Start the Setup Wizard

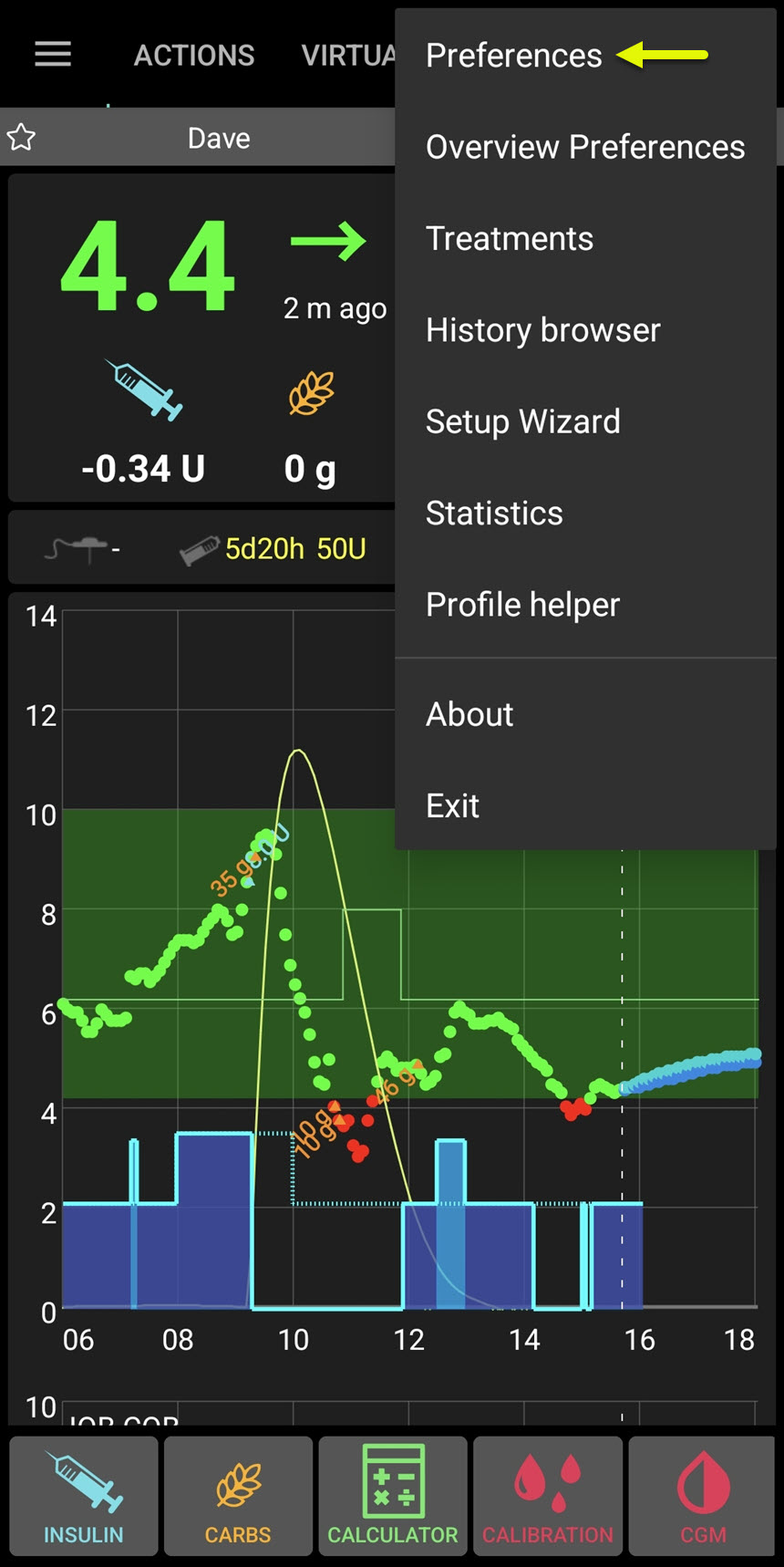(522, 421)
